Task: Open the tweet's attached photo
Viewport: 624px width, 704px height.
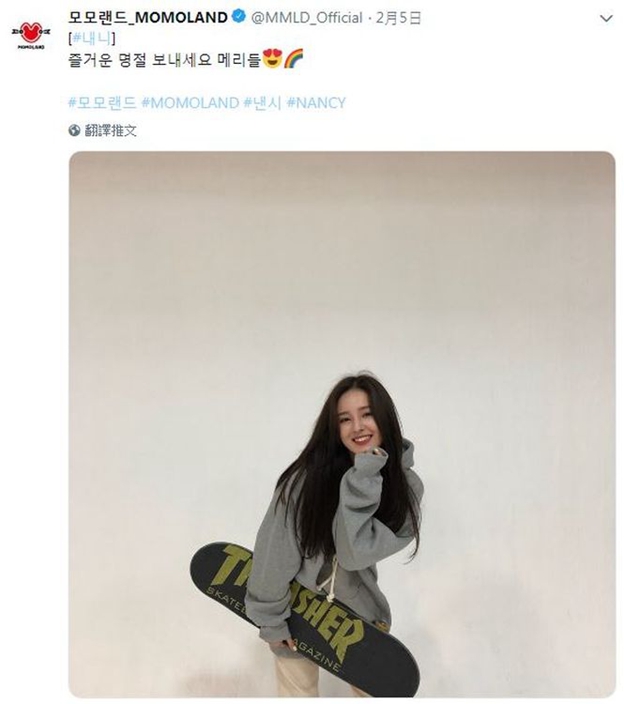Action: pos(341,424)
